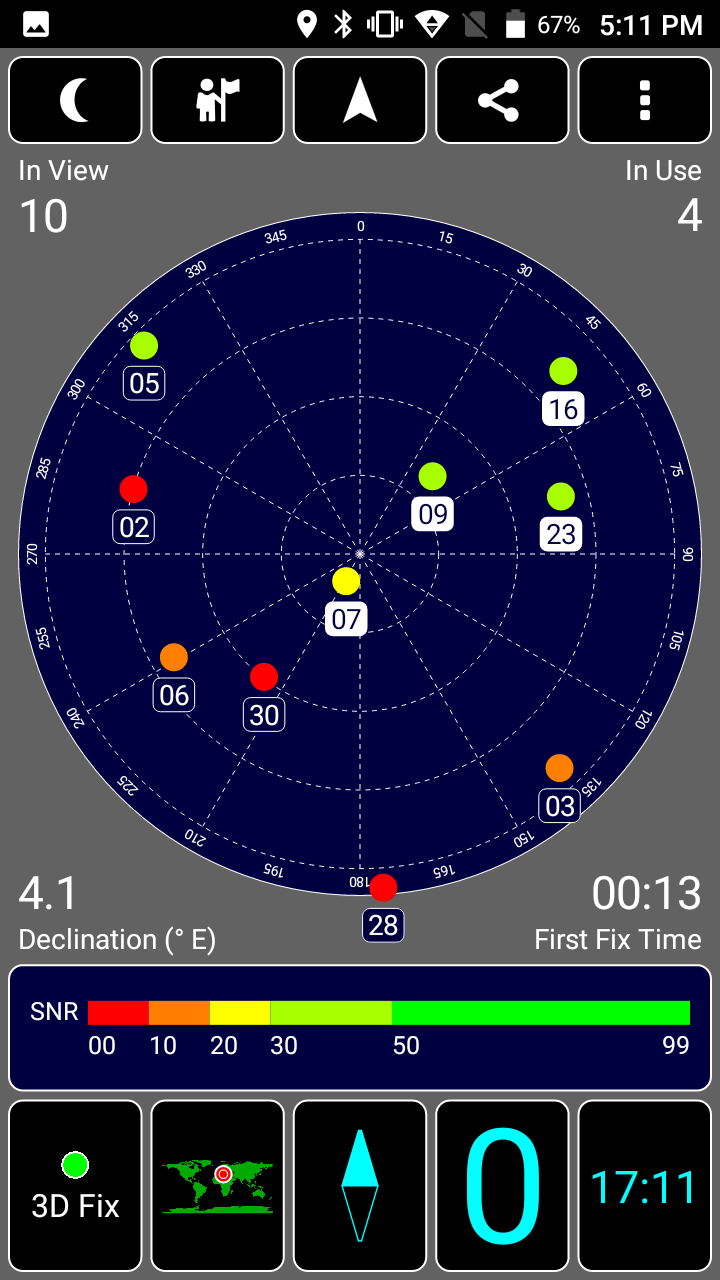
Task: Open the compass tile
Action: 360,1186
